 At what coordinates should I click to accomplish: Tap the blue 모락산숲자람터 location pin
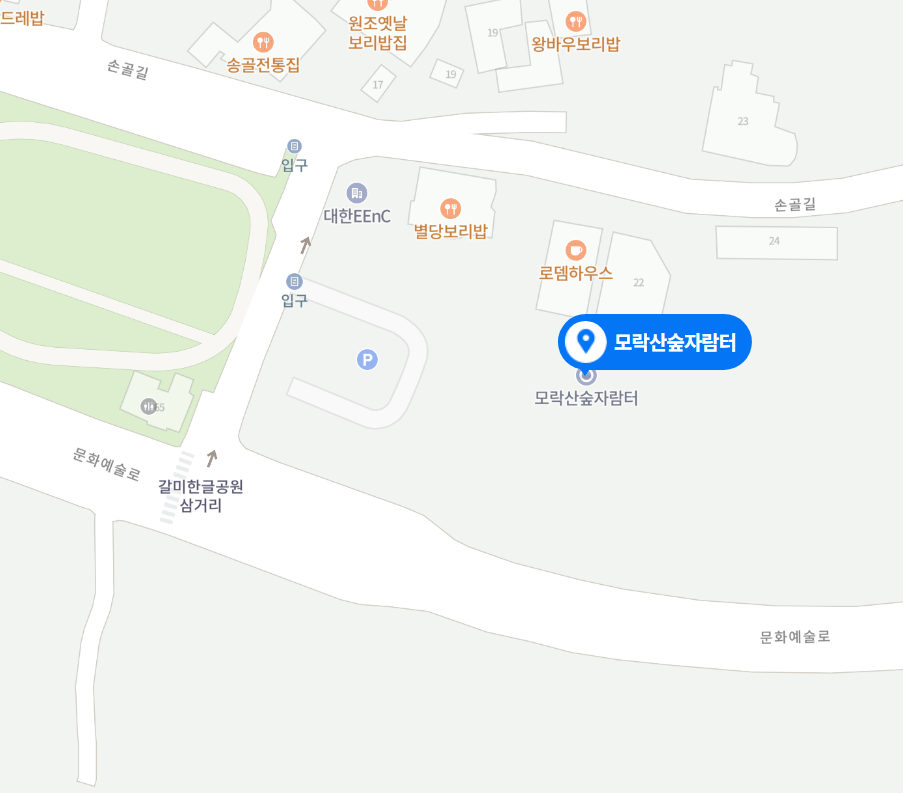586,342
